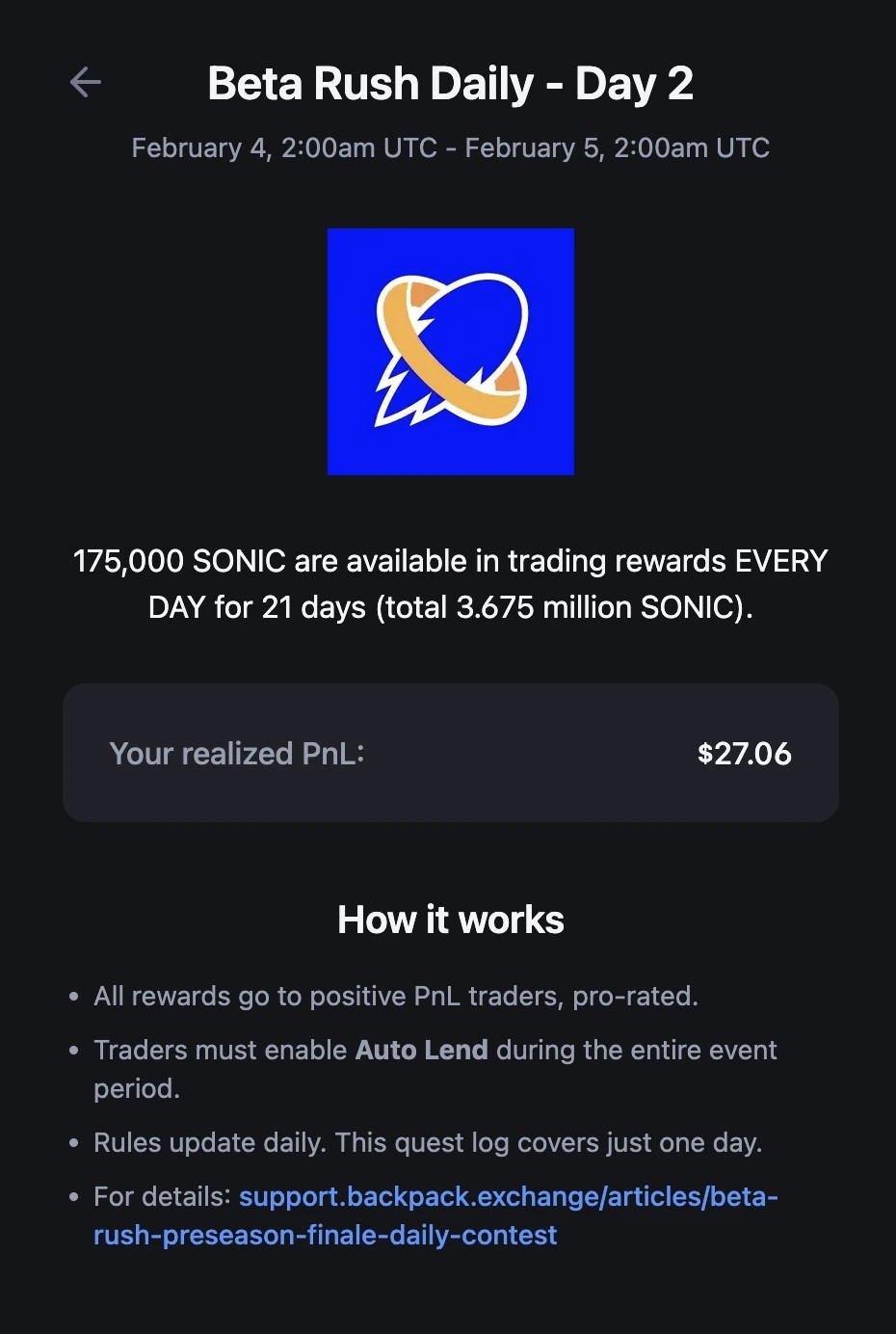Select the 'Your realized PnL:' label text
The height and width of the screenshot is (1334, 896).
(x=236, y=753)
